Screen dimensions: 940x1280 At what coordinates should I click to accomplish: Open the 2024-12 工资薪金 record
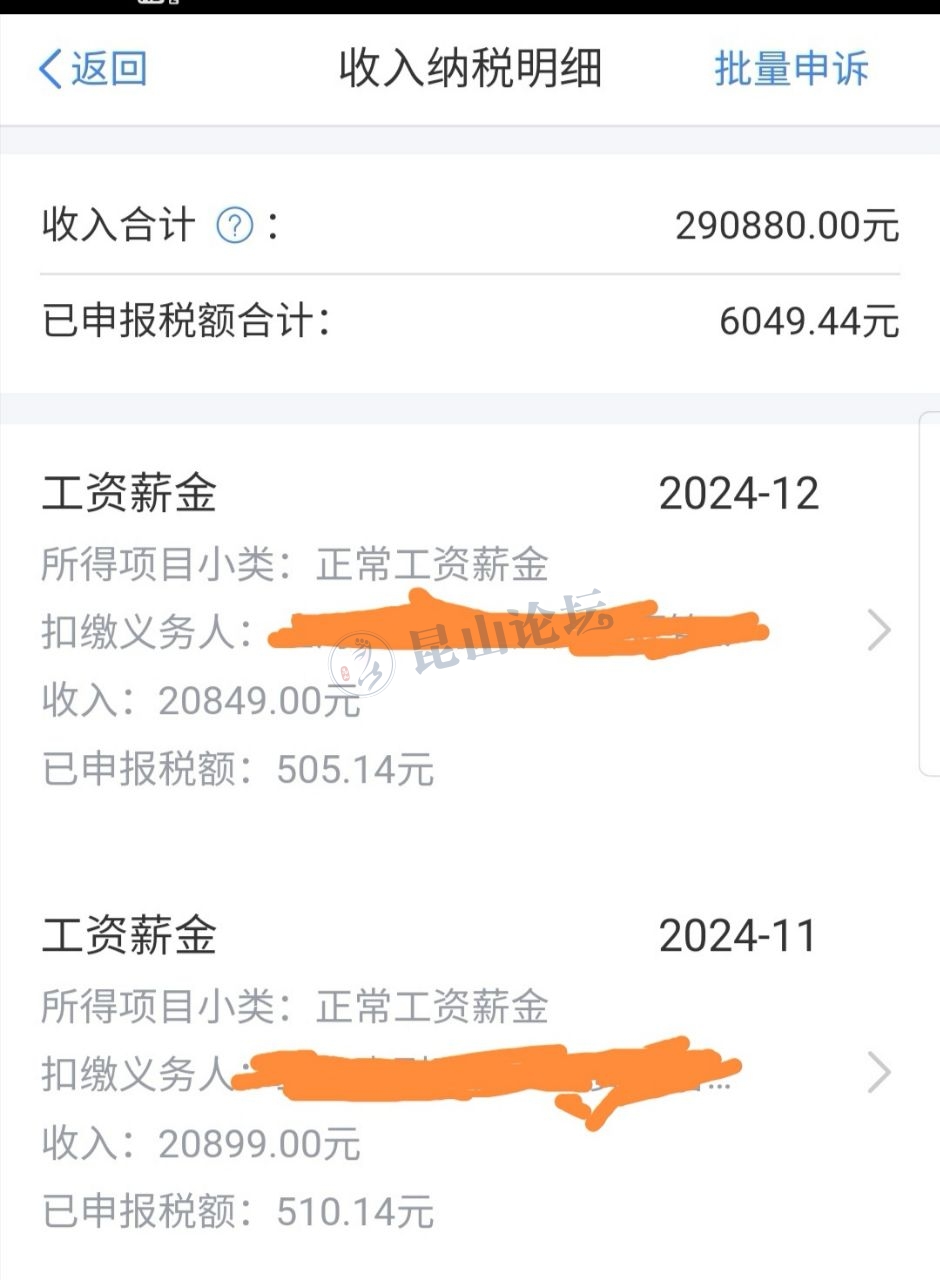click(x=877, y=631)
